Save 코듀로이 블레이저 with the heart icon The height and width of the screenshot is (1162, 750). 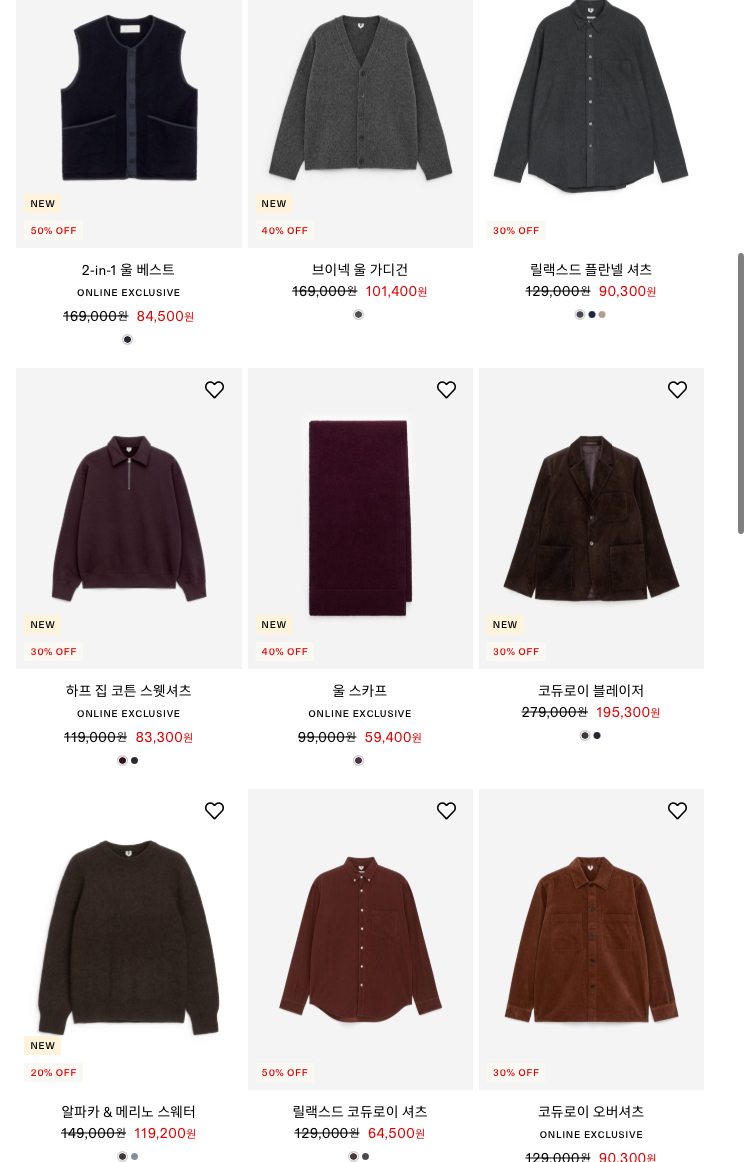[x=677, y=390]
